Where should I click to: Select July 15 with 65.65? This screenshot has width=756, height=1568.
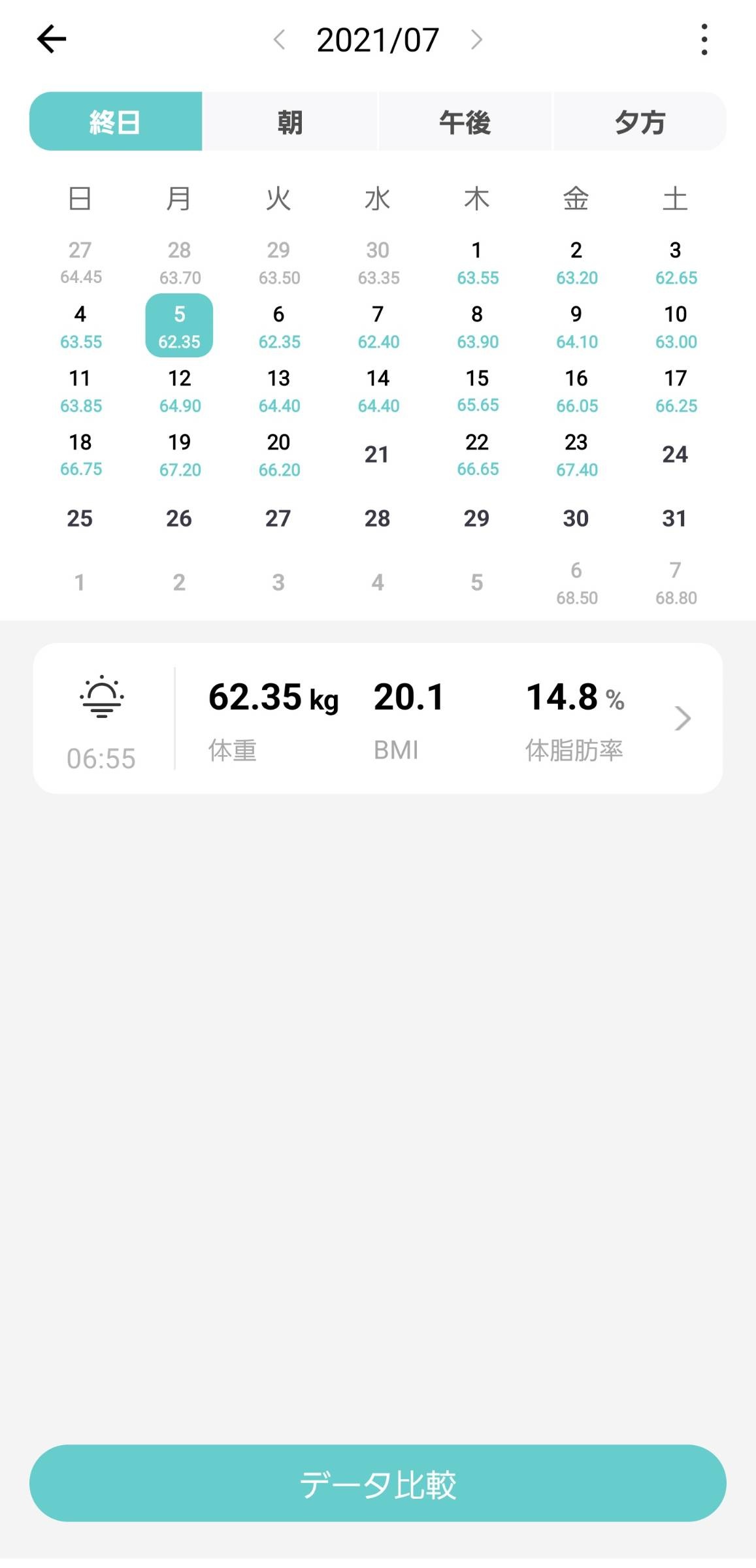(x=477, y=391)
